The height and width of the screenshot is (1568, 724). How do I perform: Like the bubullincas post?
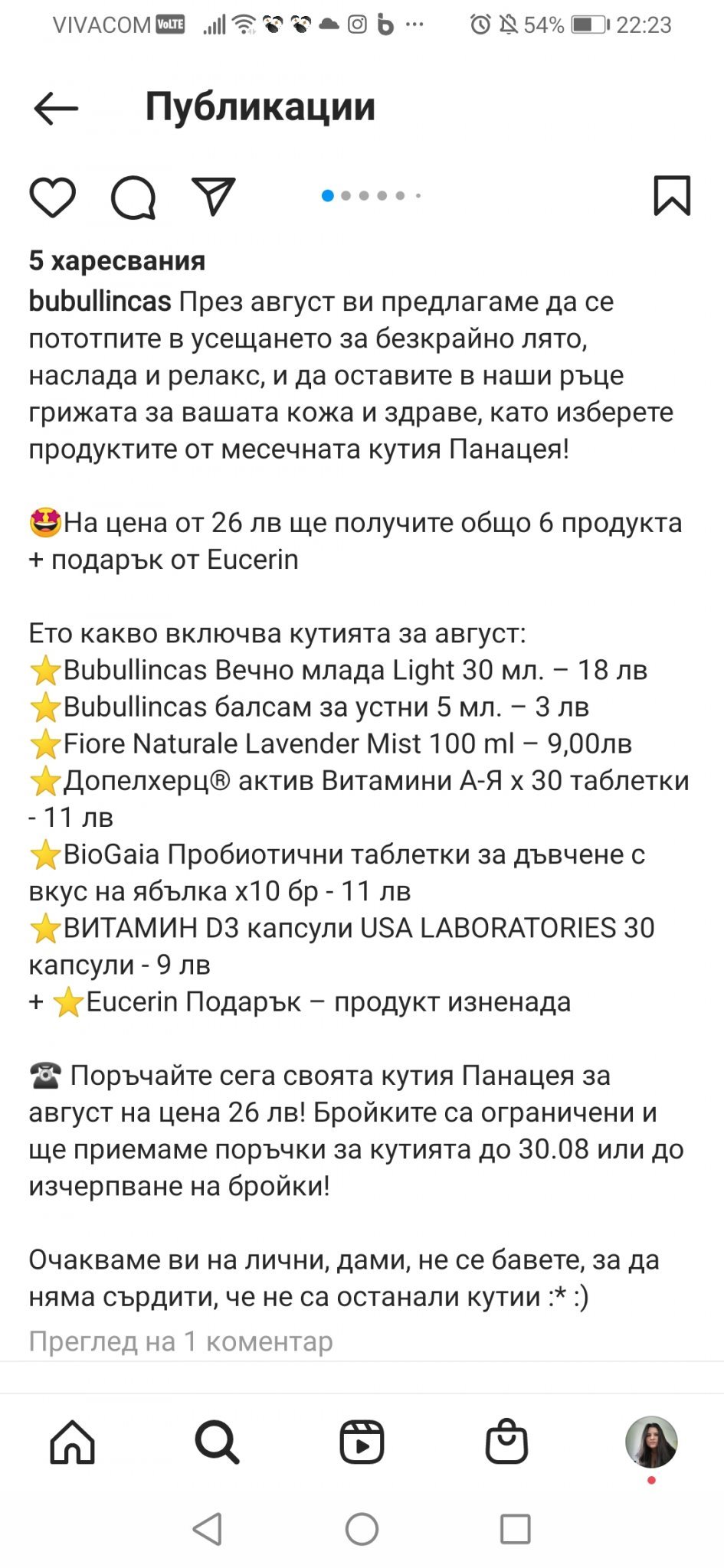52,197
